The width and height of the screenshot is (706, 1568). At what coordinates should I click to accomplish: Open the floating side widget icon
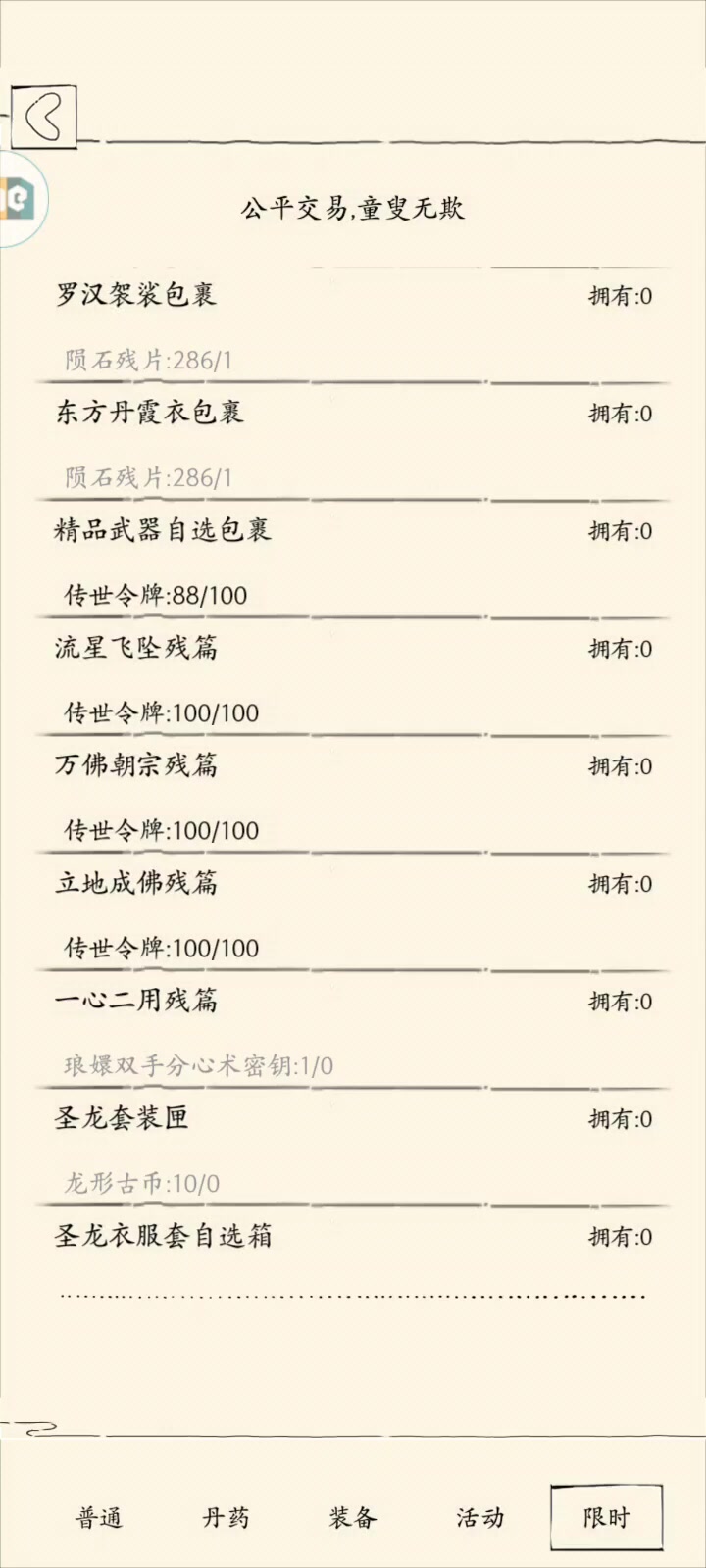pos(20,200)
